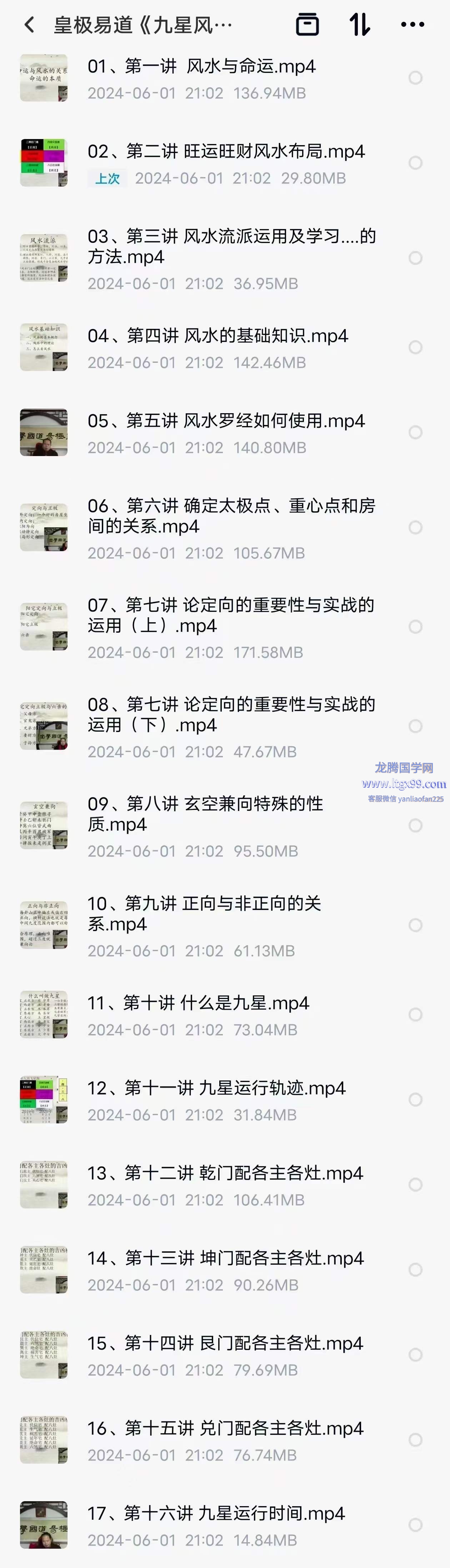Change the file sort order
The width and height of the screenshot is (450, 1568).
(359, 25)
